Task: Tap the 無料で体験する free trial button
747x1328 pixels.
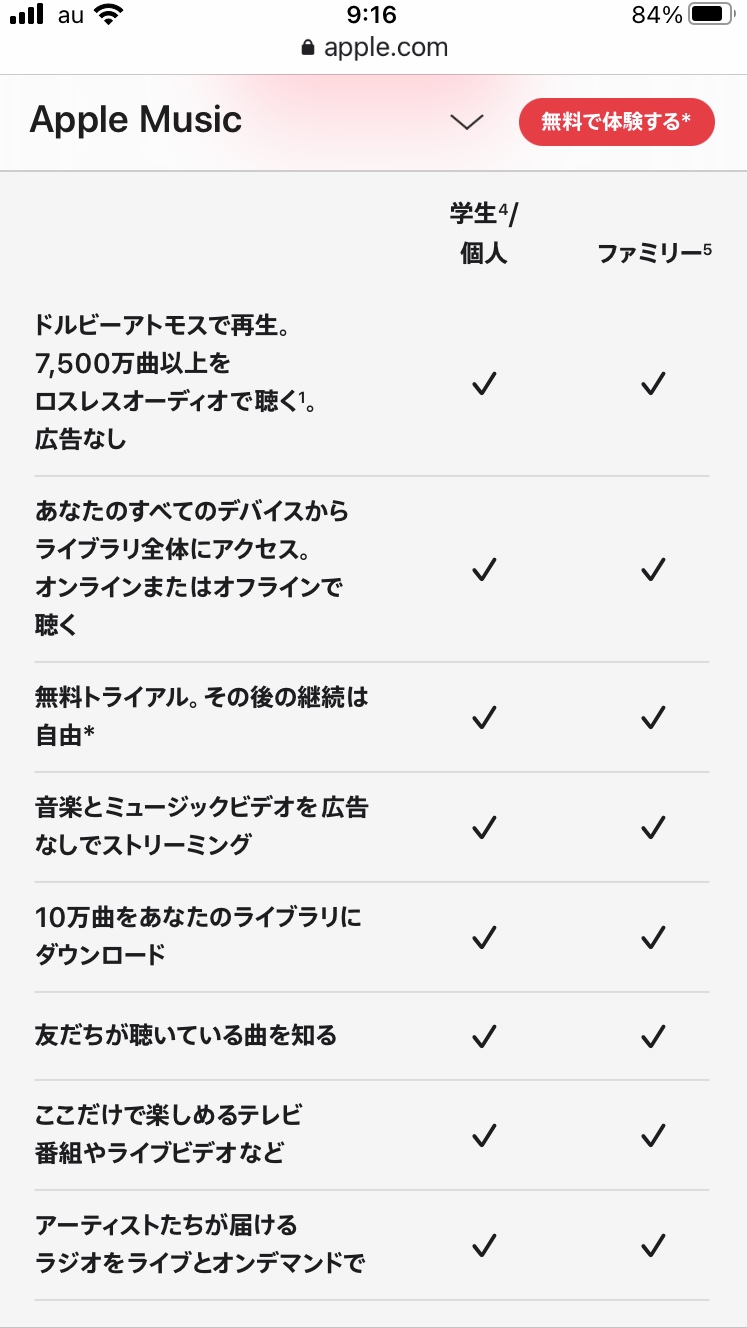Action: pos(616,122)
